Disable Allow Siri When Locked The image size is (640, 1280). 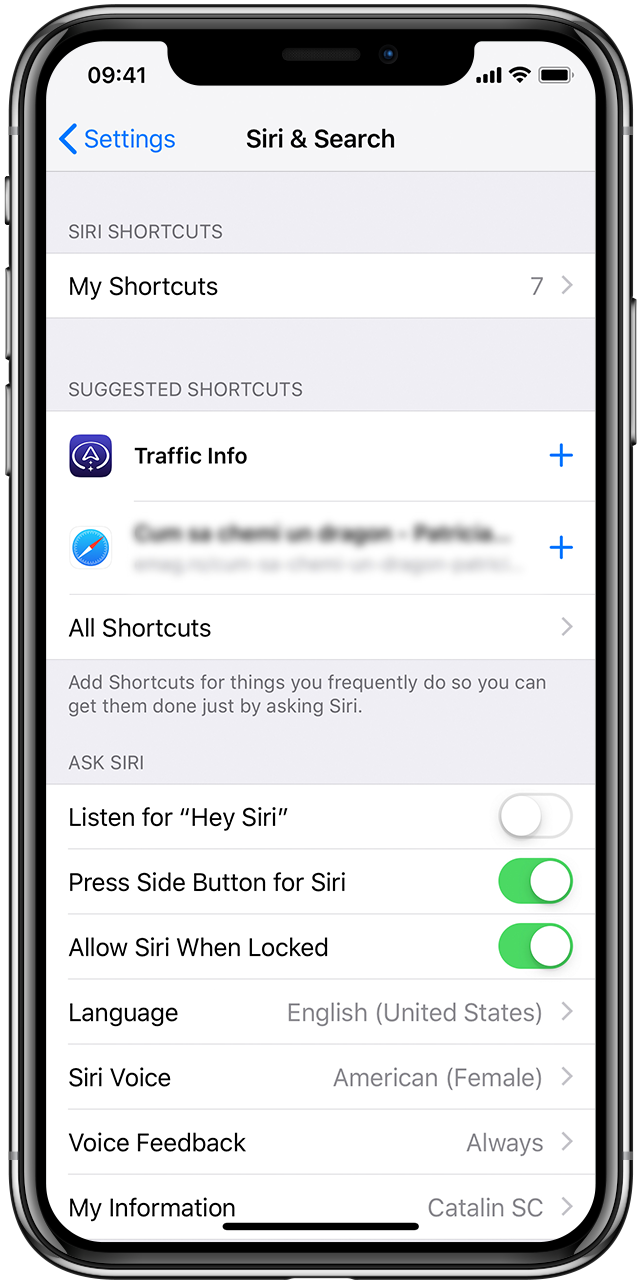tap(536, 947)
